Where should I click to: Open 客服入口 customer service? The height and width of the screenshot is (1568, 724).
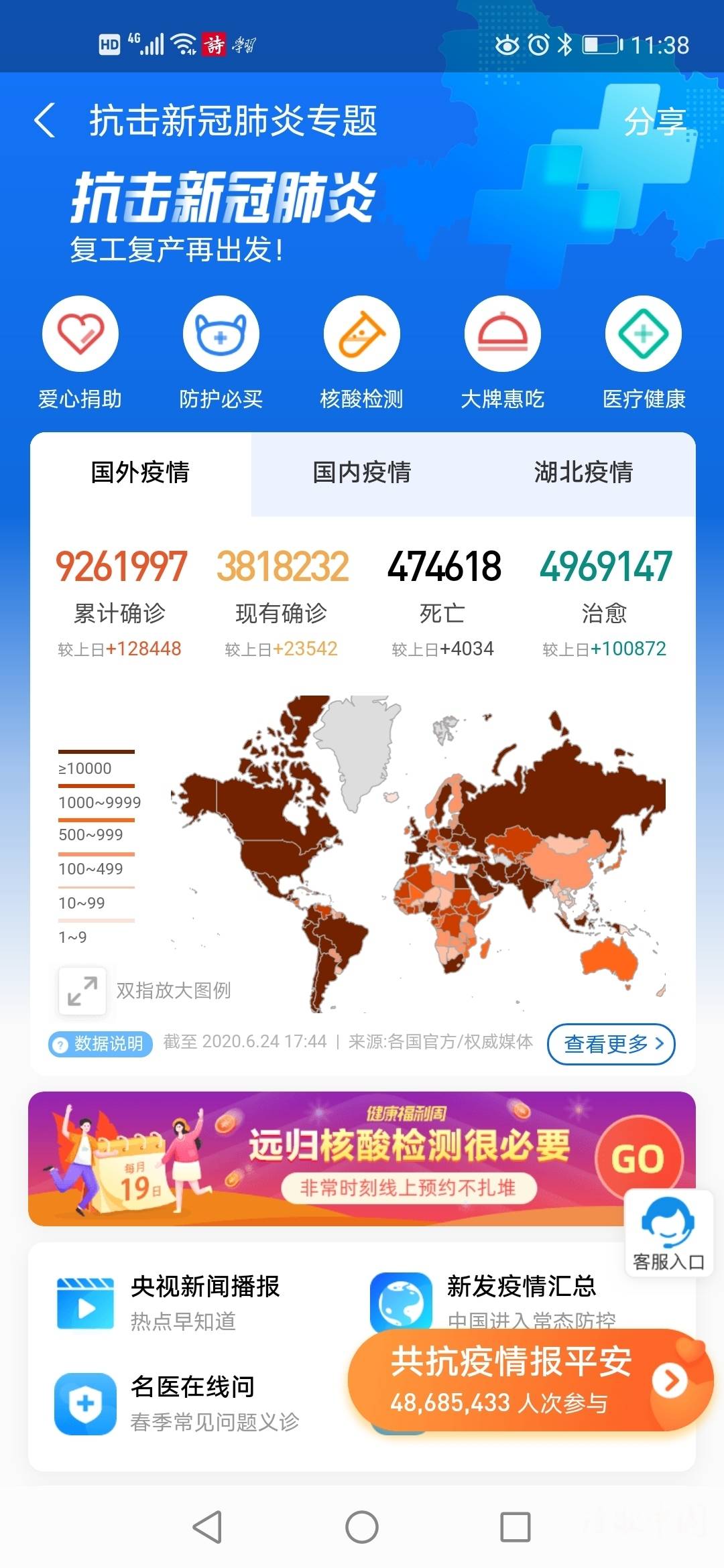click(668, 1233)
